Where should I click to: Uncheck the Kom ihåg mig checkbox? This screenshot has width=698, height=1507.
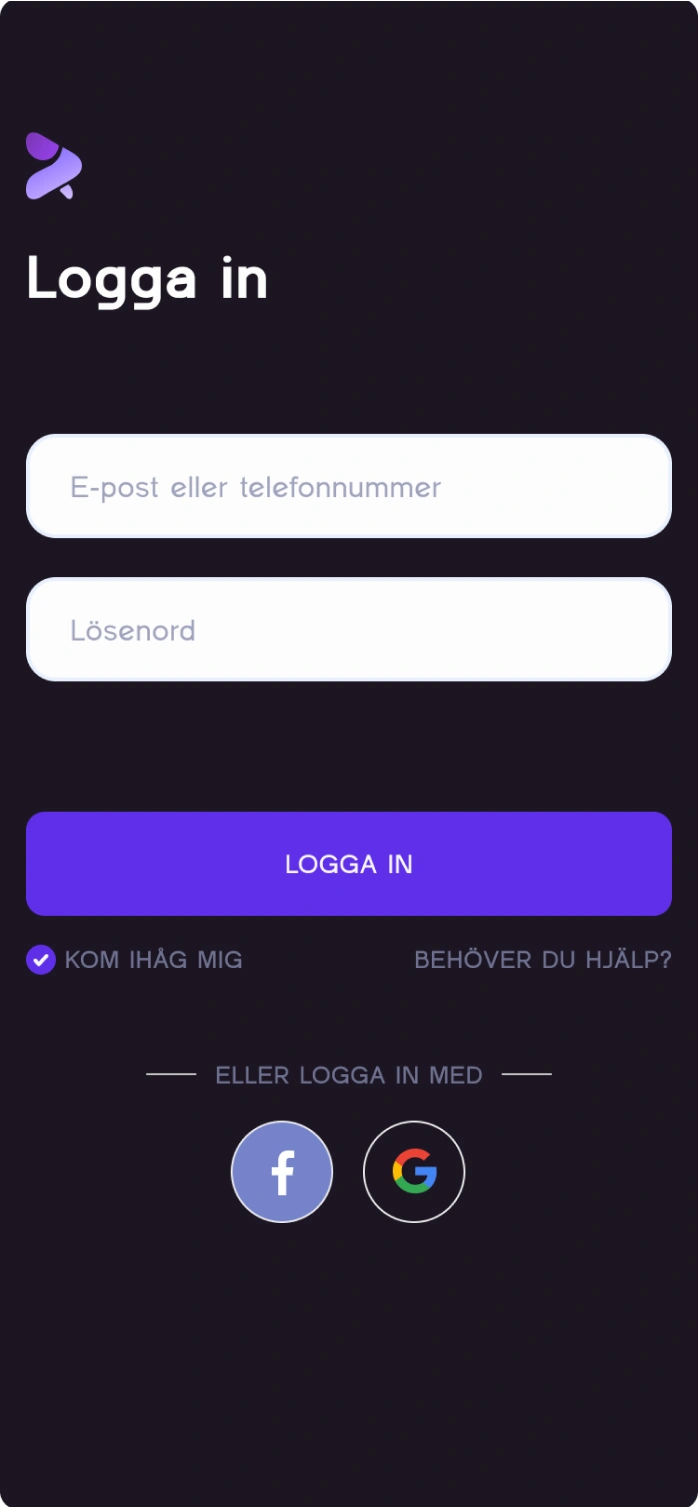[x=41, y=960]
